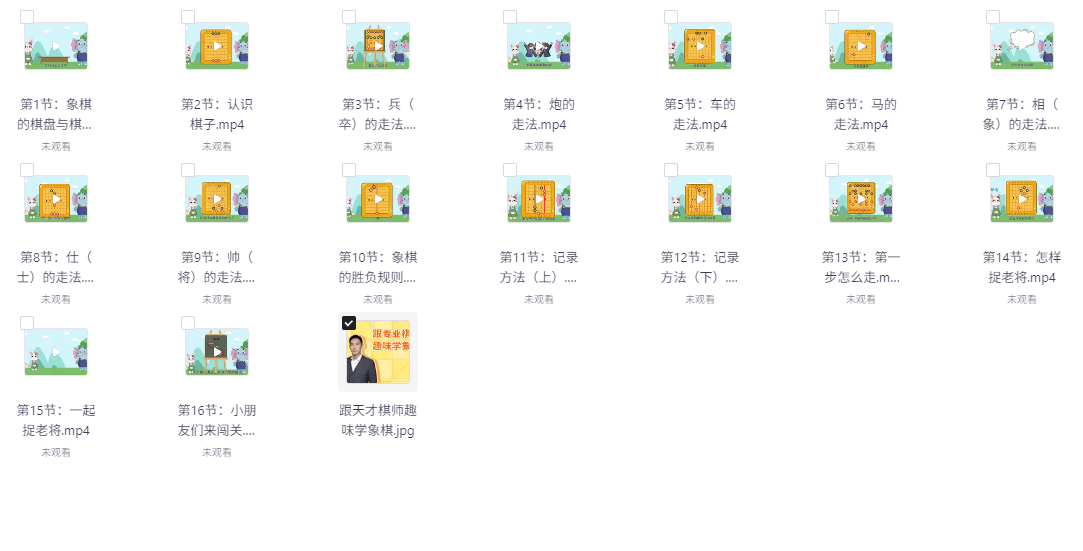
Task: Select 第15节:一起捉老将.mp4 checkbox
Action: pyautogui.click(x=27, y=323)
